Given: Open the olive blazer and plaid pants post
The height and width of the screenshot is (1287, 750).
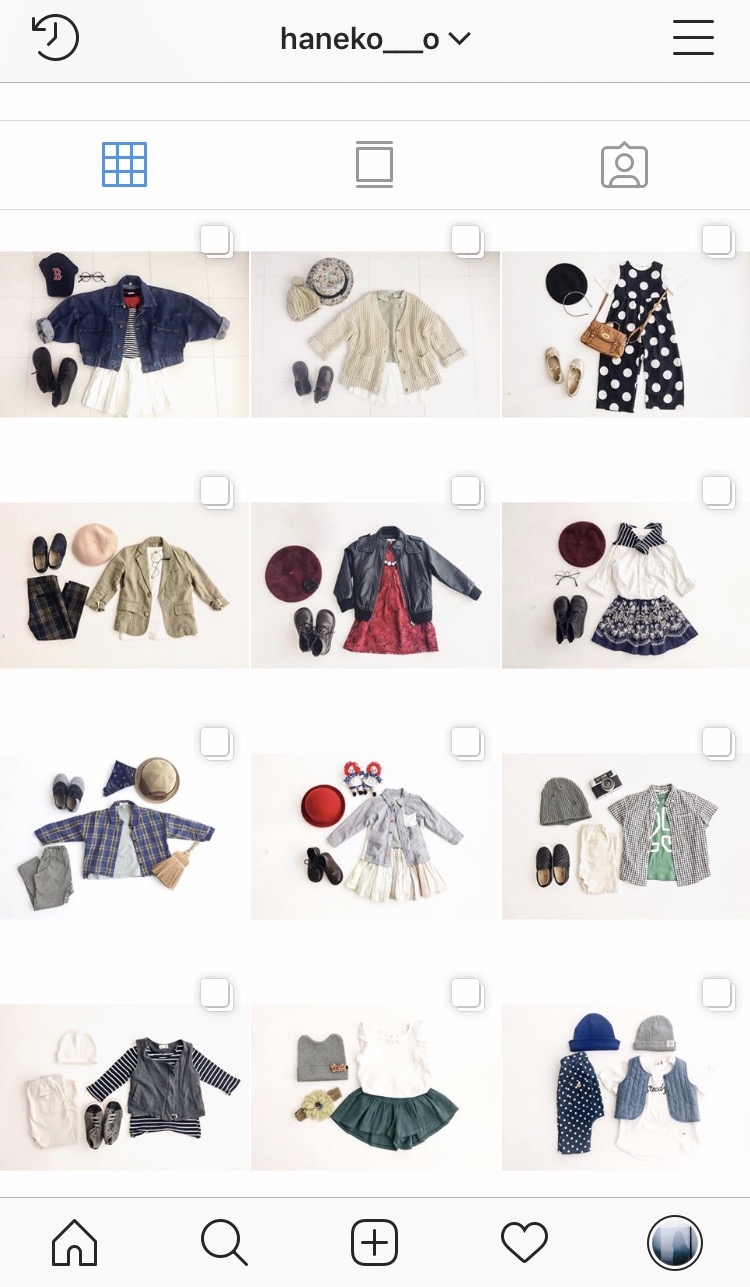Looking at the screenshot, I should click(x=124, y=584).
